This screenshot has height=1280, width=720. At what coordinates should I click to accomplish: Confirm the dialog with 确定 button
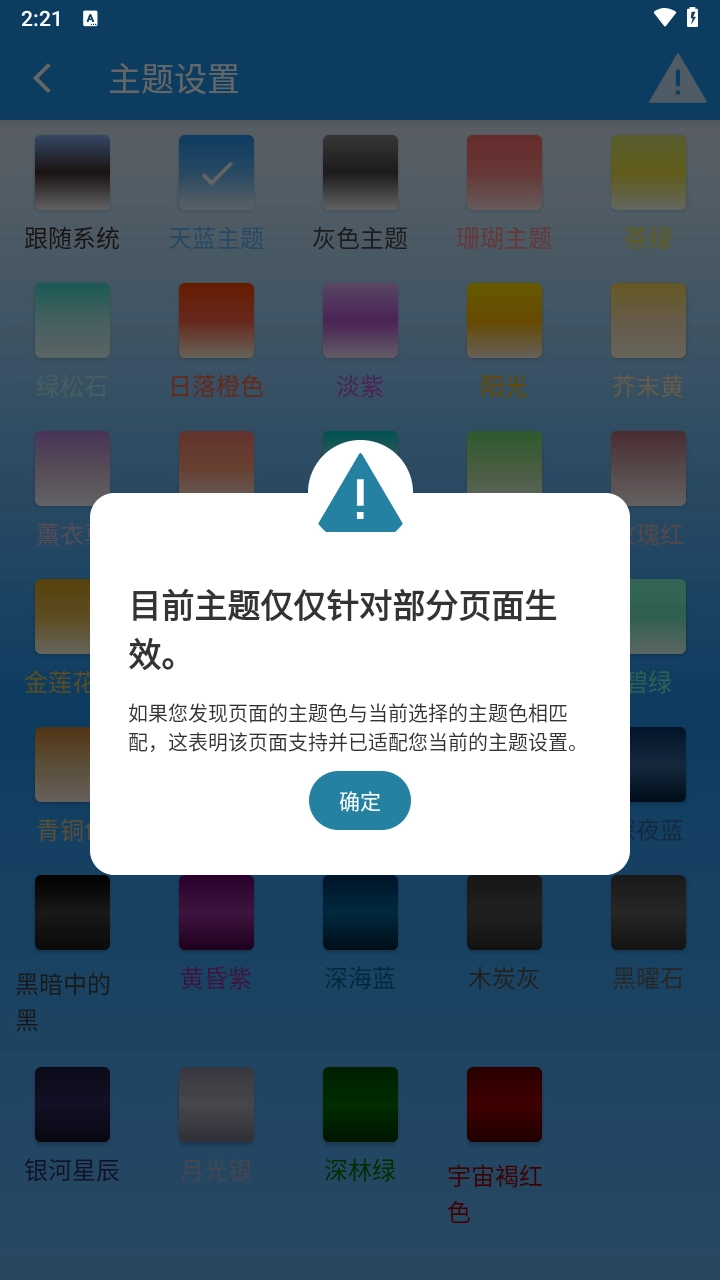(360, 800)
